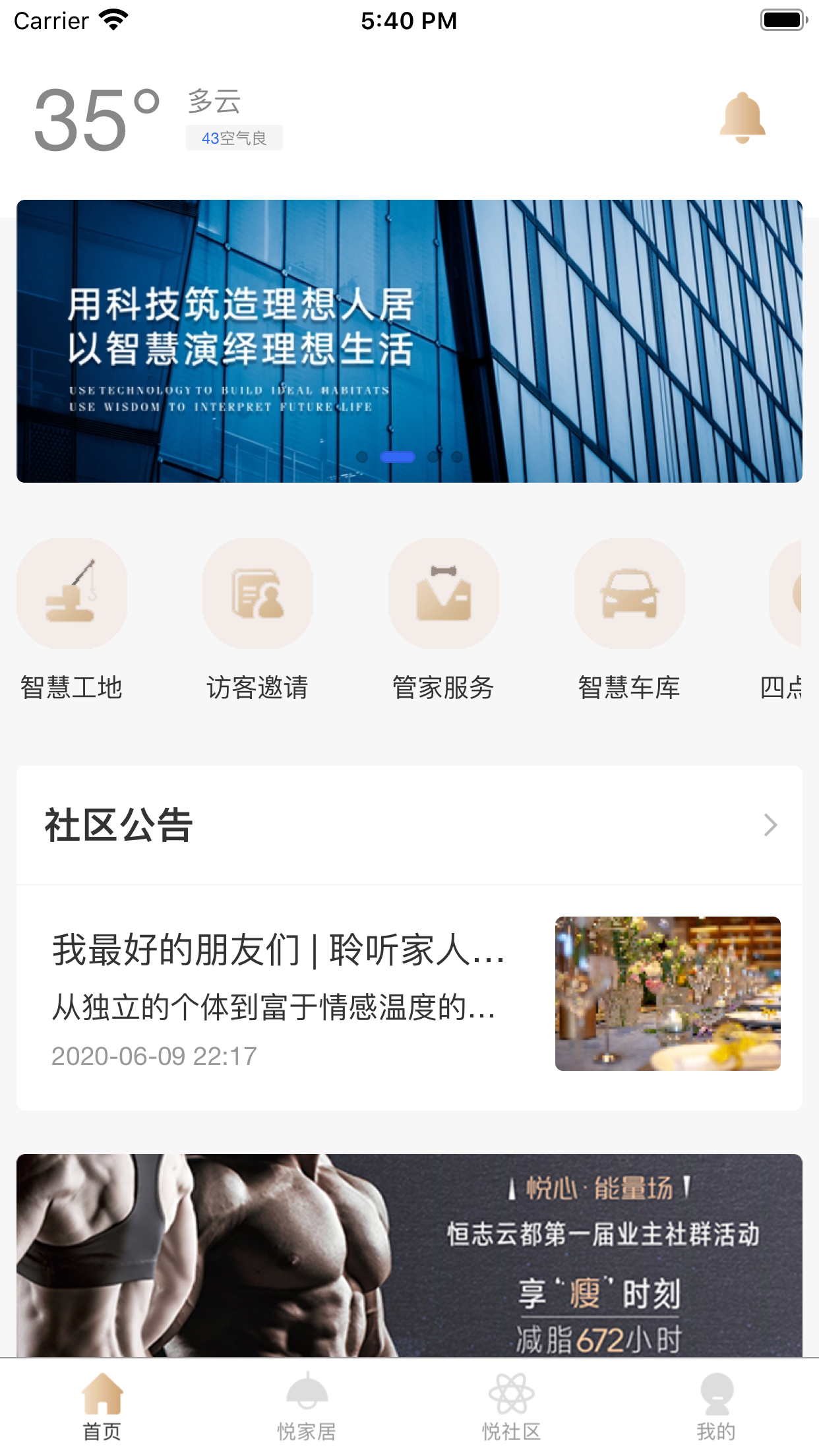Select the 访客邀请 visitor invitation icon
Image resolution: width=819 pixels, height=1456 pixels.
point(257,593)
